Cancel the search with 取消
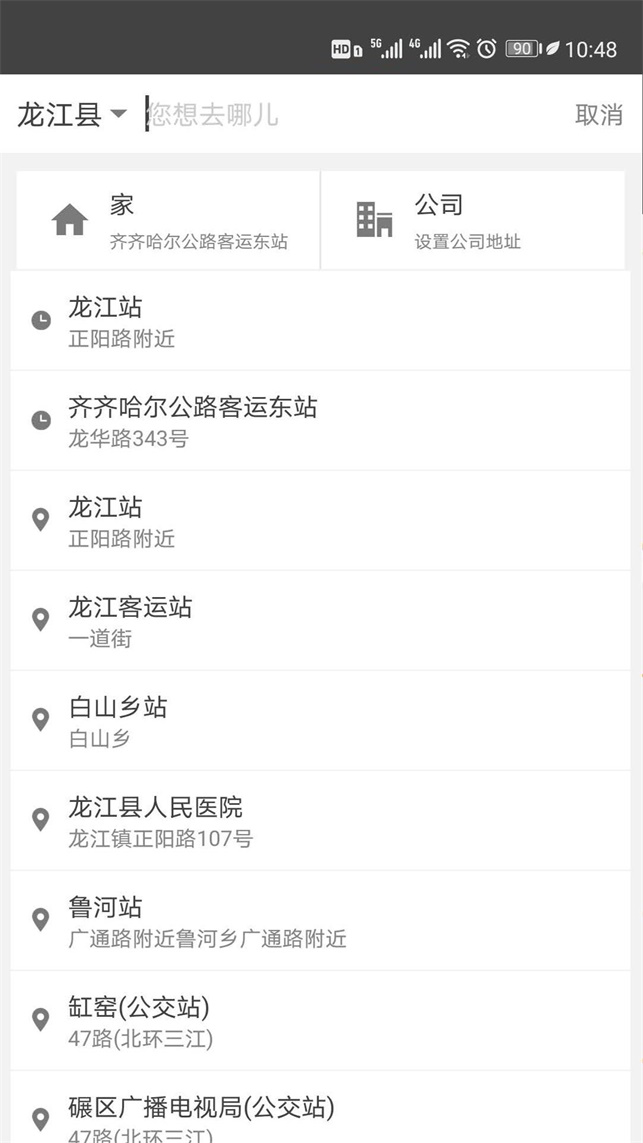 point(599,114)
